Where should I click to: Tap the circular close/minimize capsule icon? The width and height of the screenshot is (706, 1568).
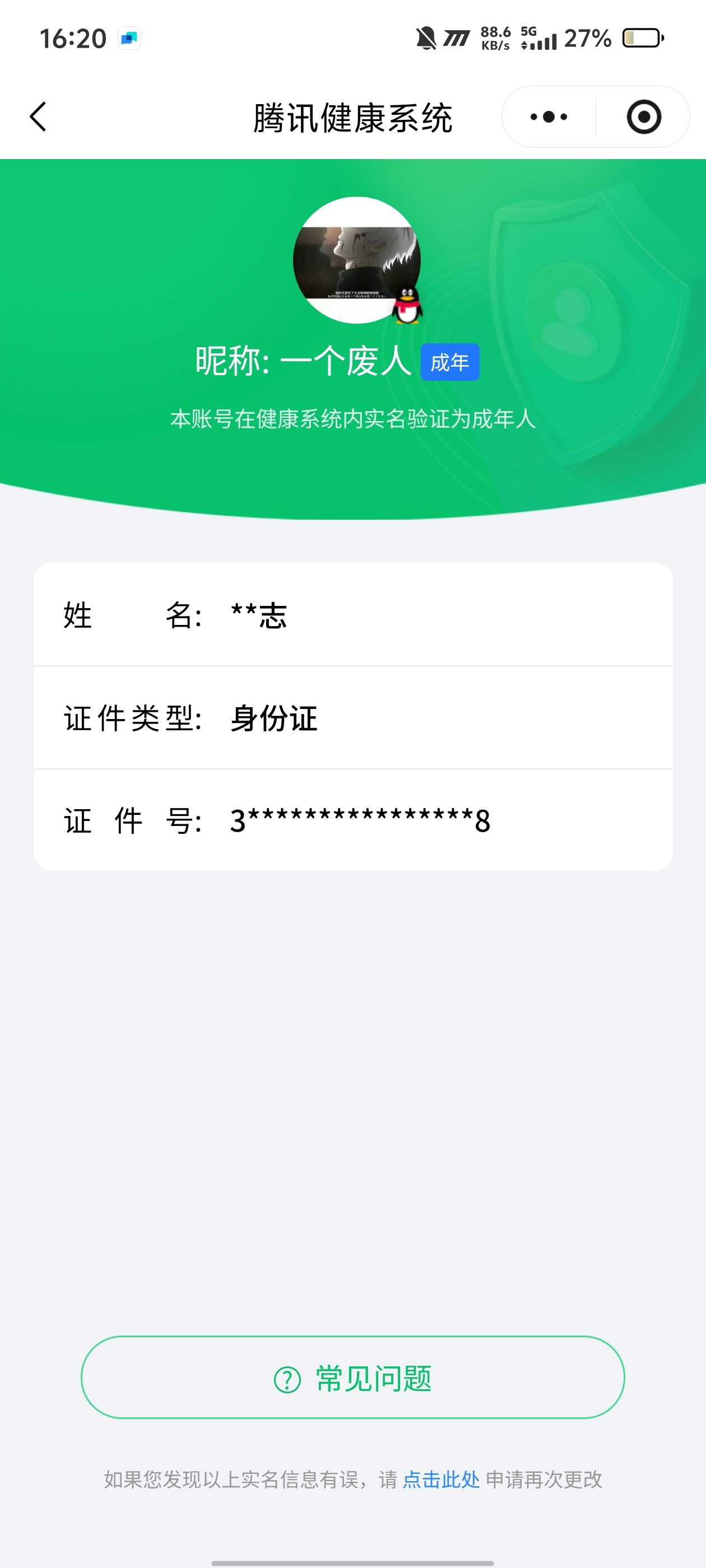[645, 117]
